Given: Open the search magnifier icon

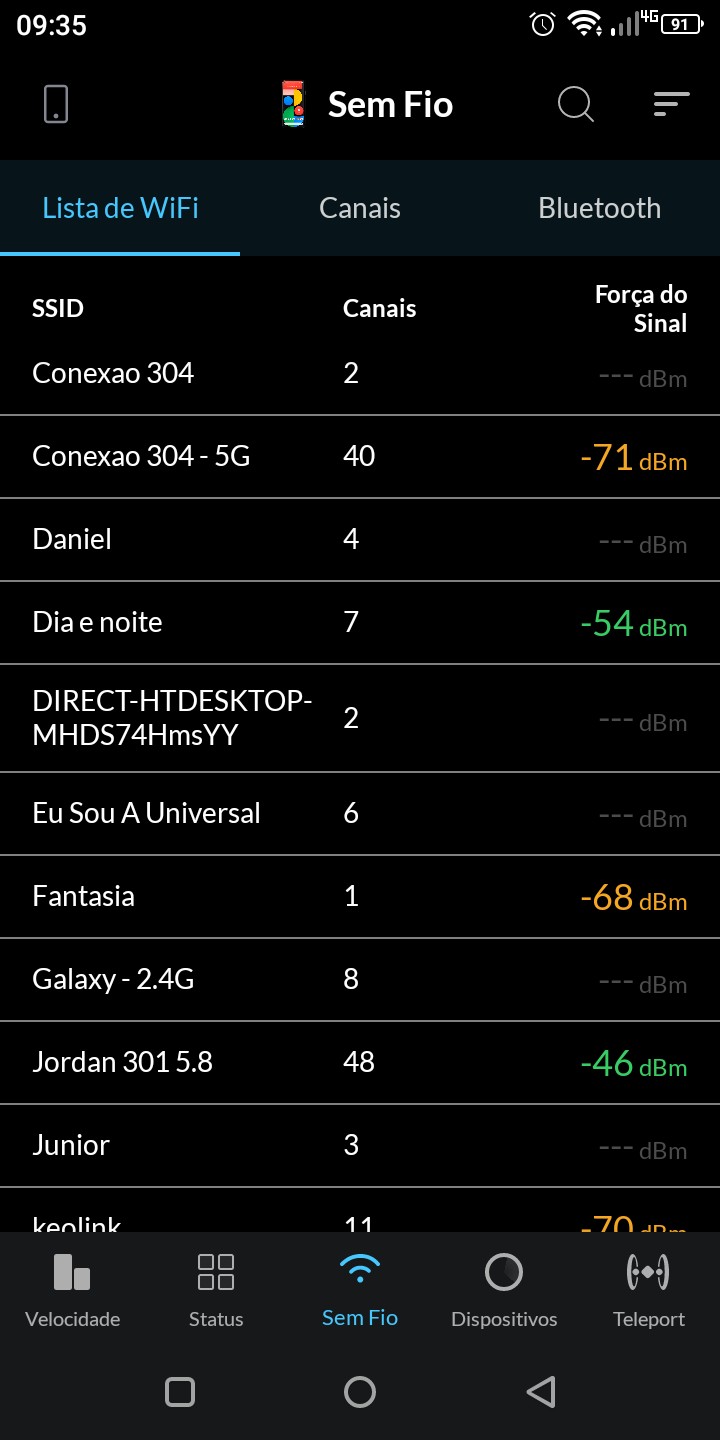Looking at the screenshot, I should (x=575, y=104).
